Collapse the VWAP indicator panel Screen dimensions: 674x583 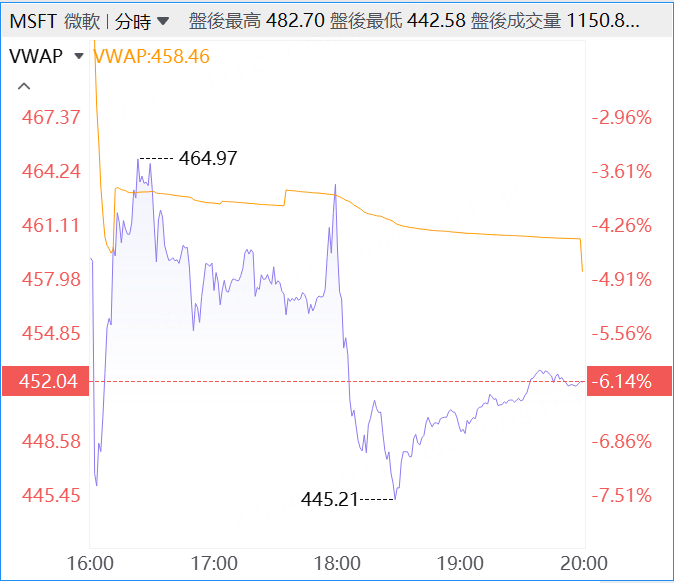pyautogui.click(x=24, y=87)
